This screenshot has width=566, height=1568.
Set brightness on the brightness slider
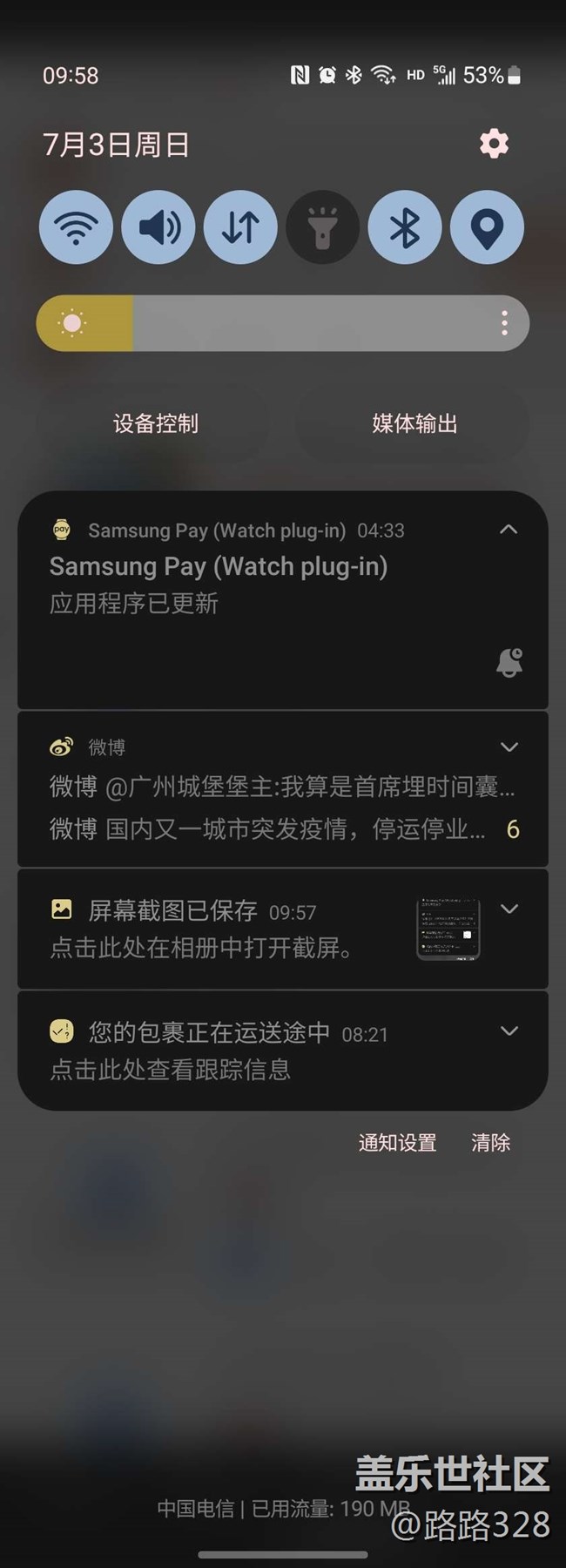pos(283,324)
